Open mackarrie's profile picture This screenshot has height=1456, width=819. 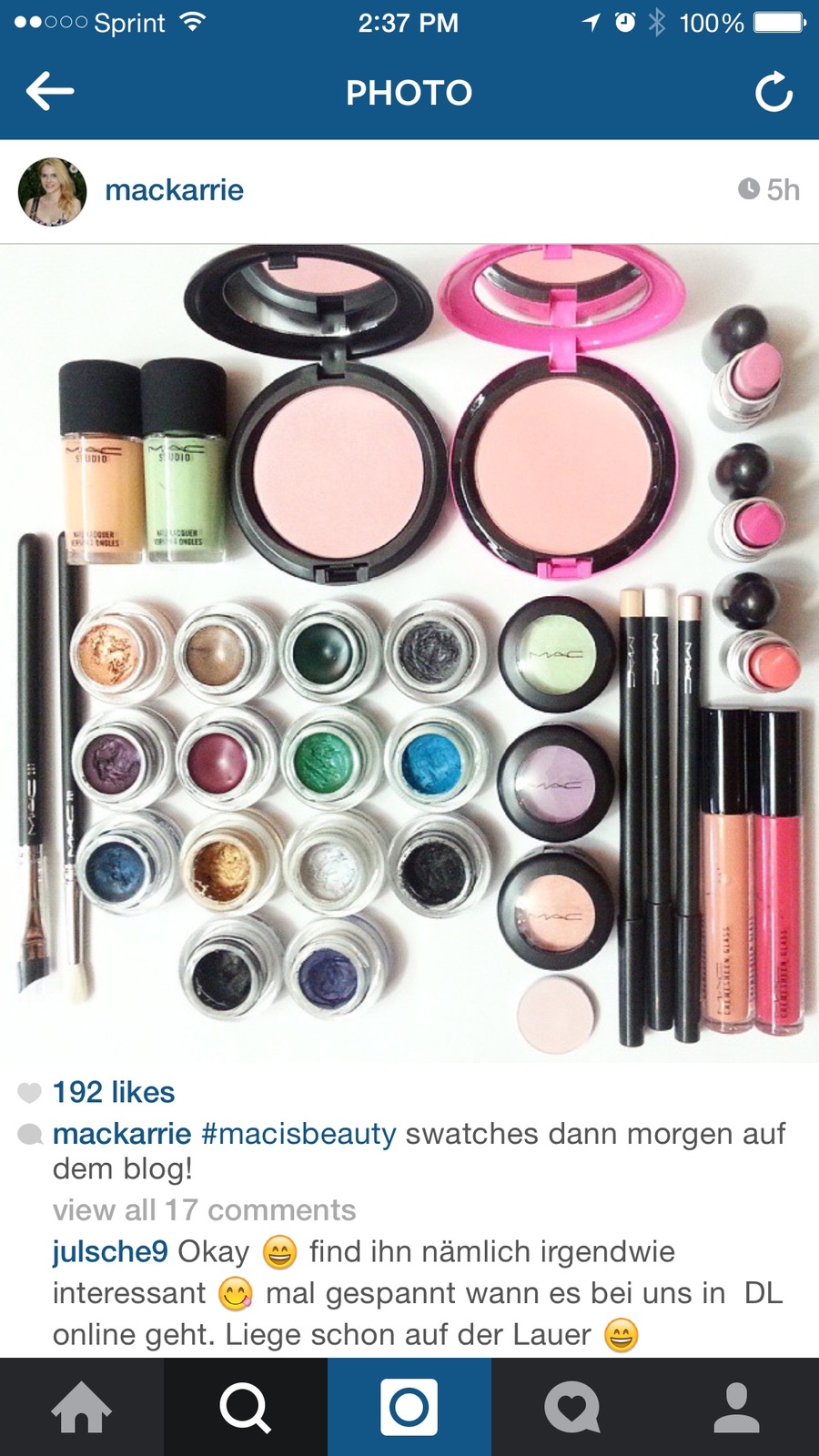[52, 191]
